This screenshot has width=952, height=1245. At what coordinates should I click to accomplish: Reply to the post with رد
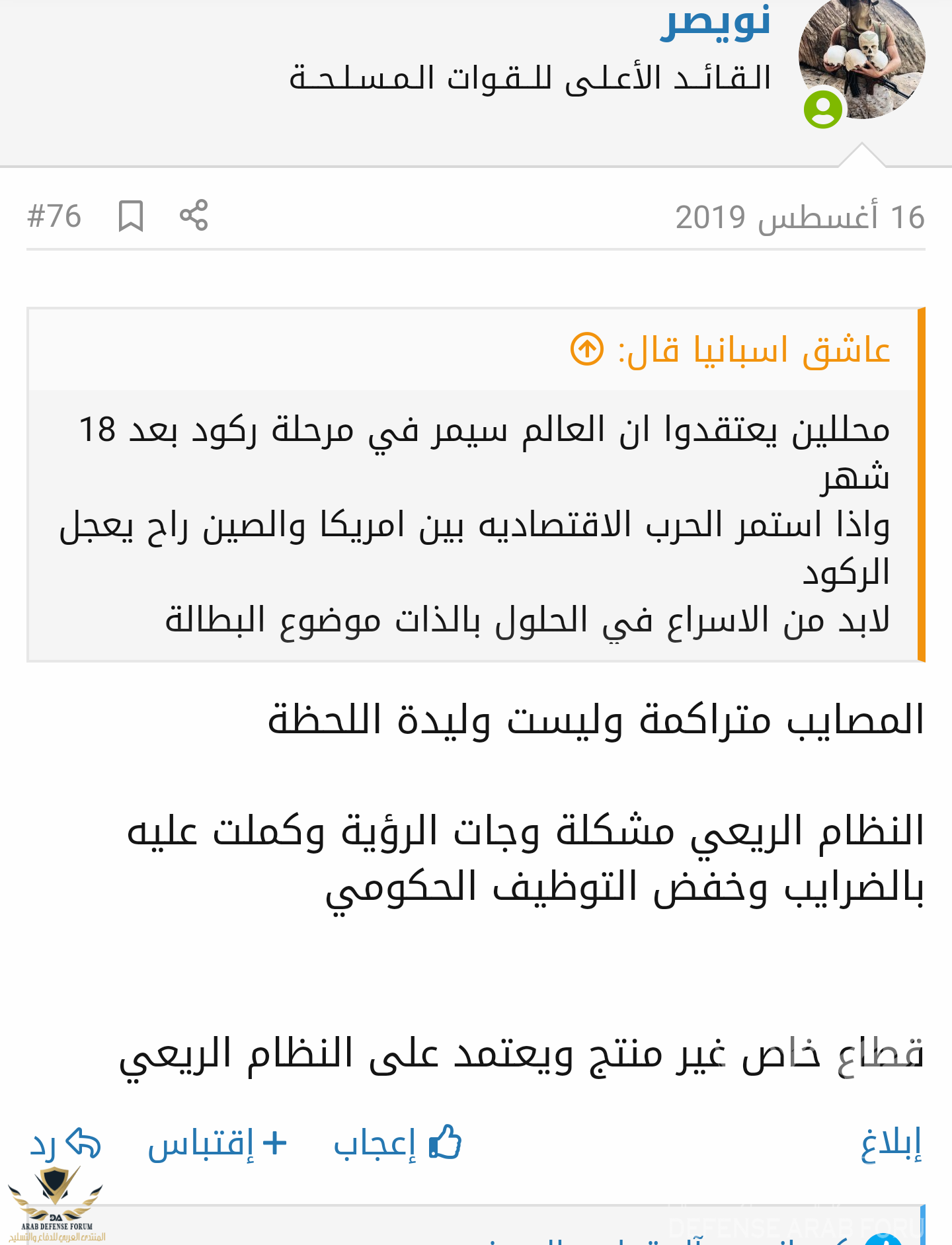(x=65, y=1144)
